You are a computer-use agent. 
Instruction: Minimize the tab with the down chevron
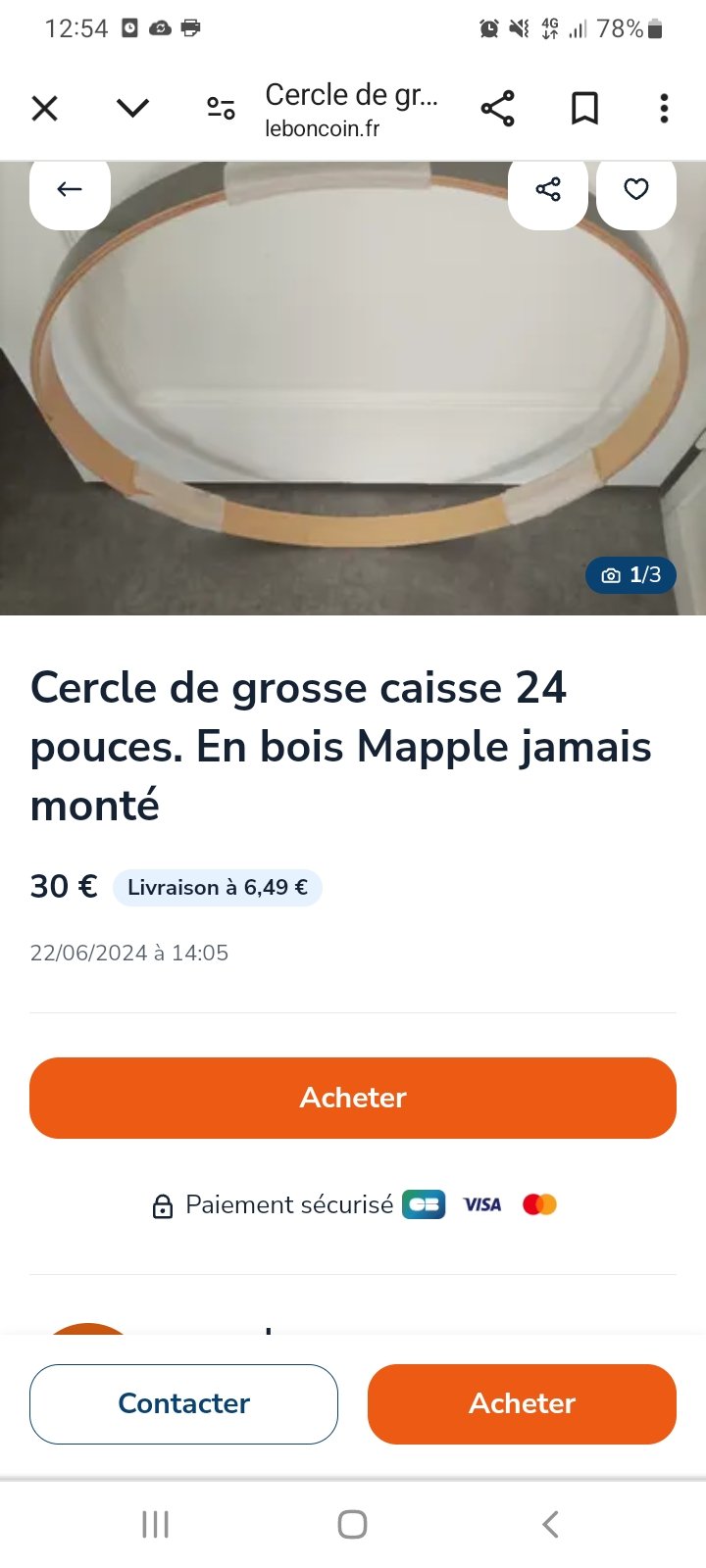pos(132,108)
